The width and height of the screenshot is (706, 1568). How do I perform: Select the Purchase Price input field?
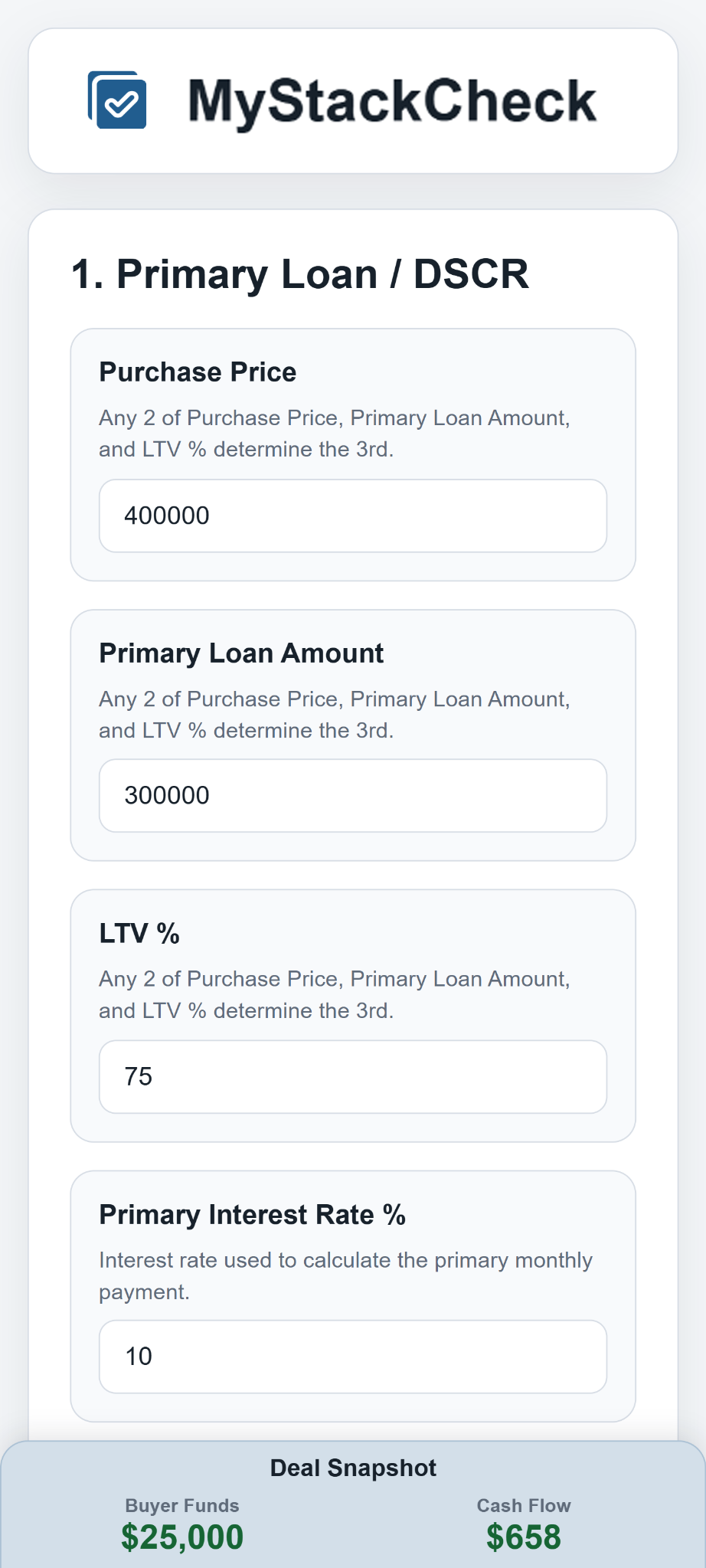tap(352, 516)
